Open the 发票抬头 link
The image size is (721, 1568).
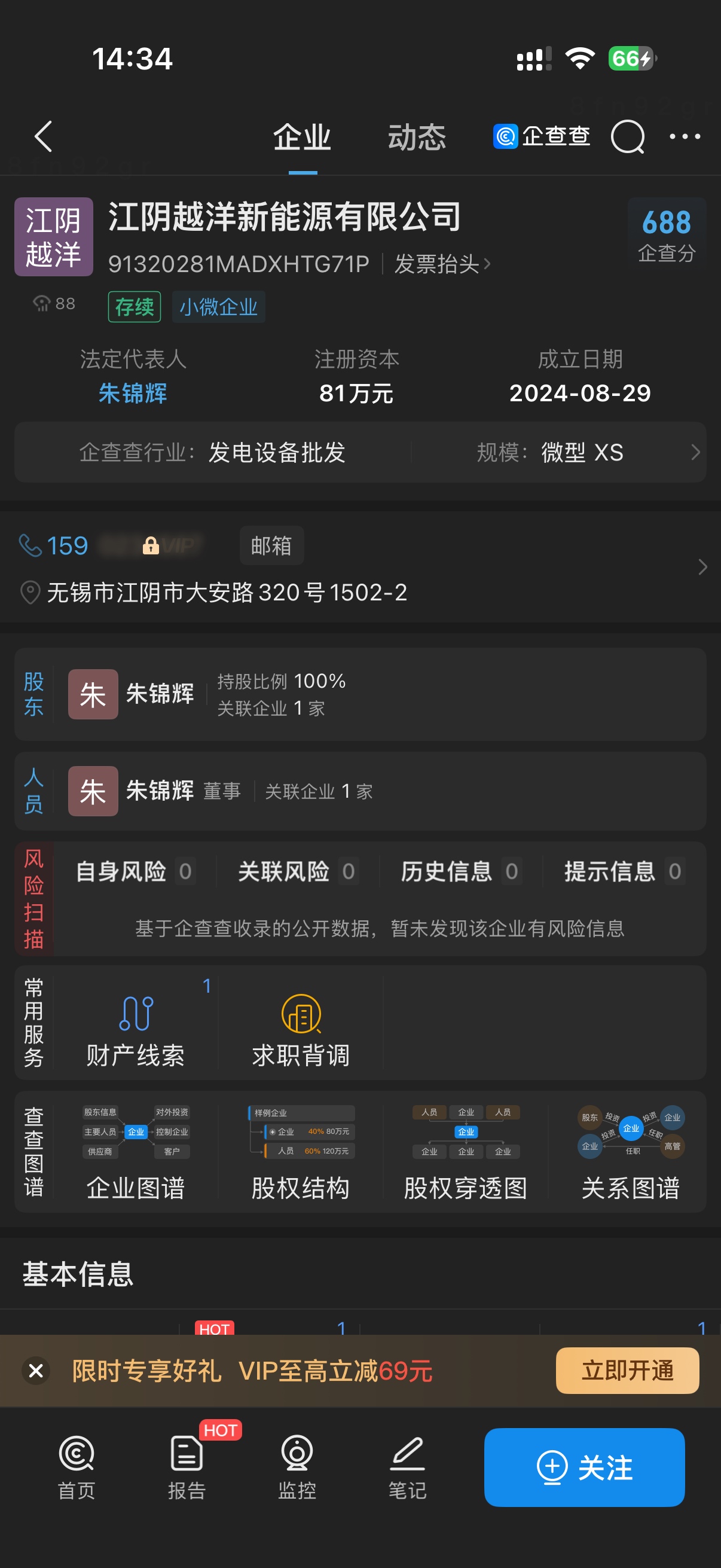click(441, 264)
